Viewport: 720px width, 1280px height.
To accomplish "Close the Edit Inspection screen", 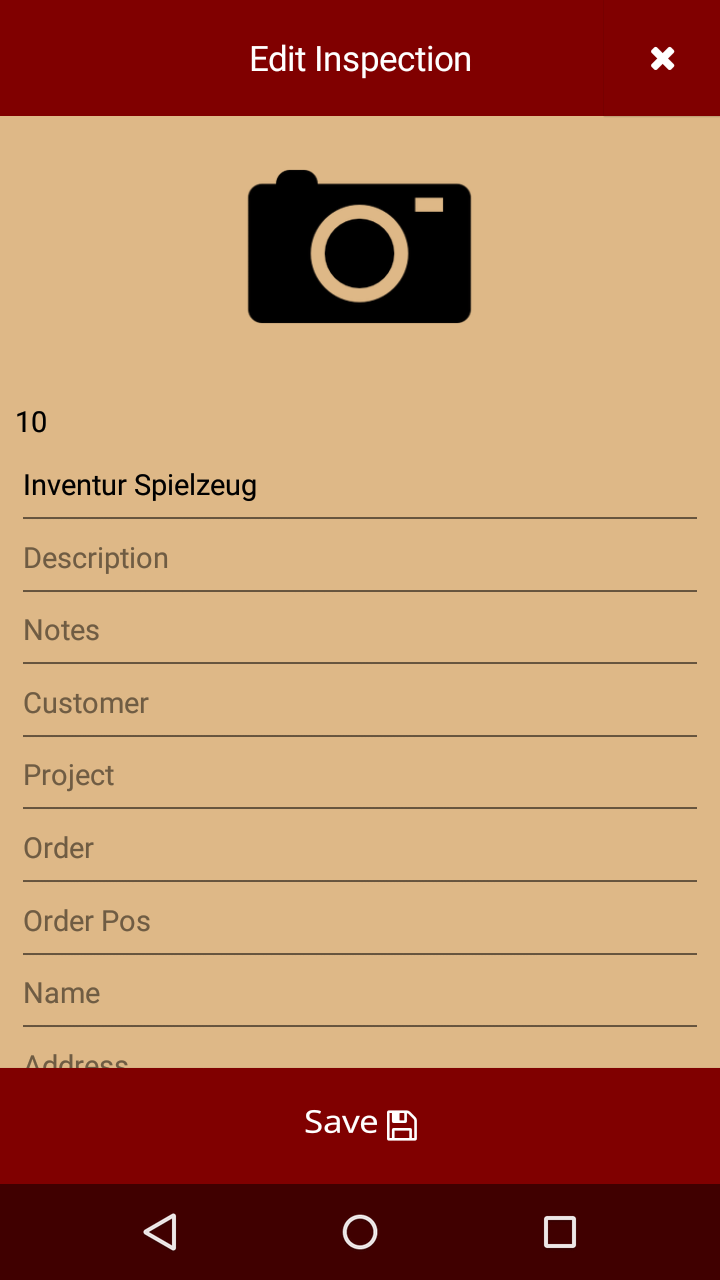I will pyautogui.click(x=662, y=59).
